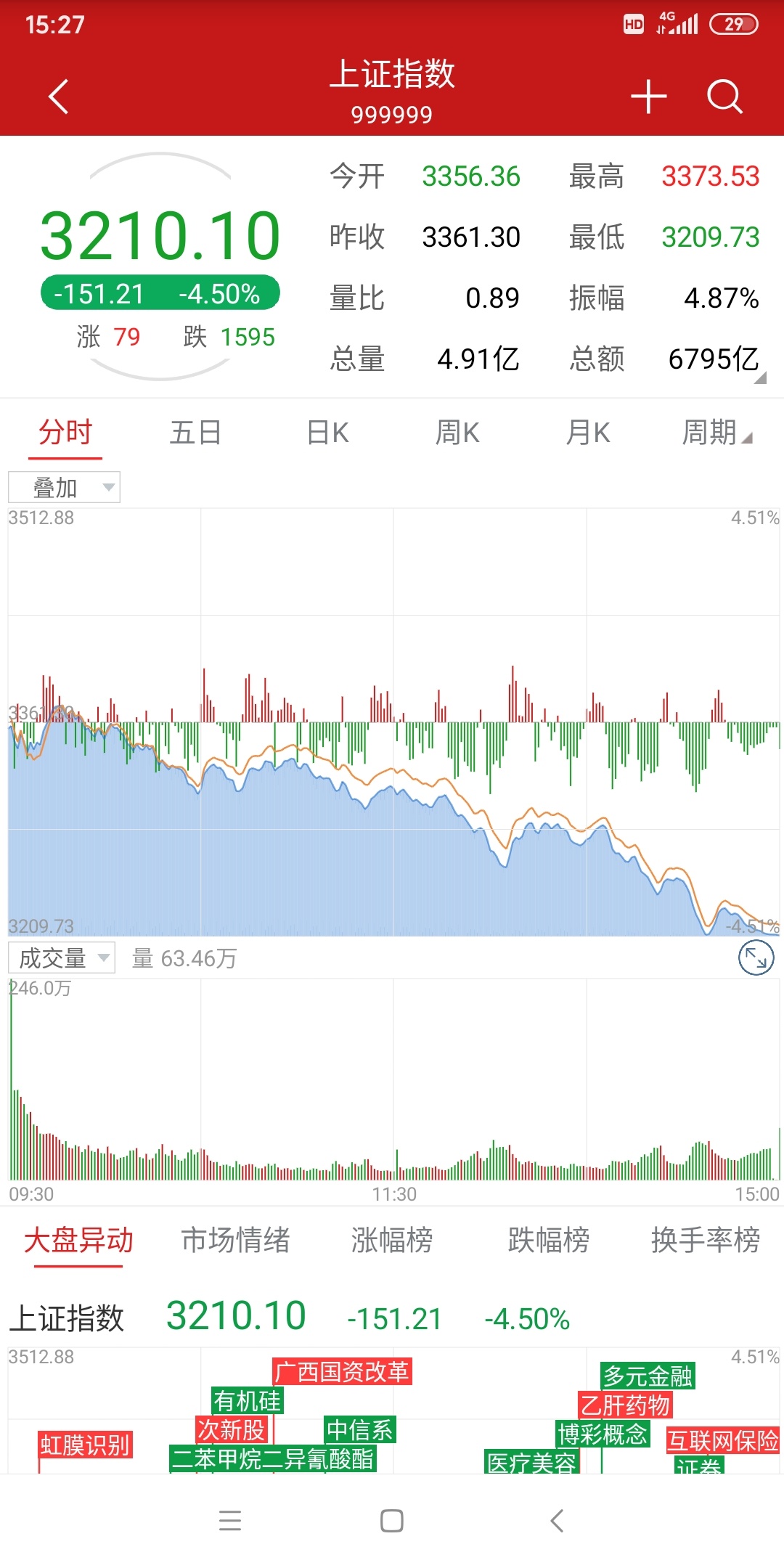The image size is (784, 1568).
Task: Open the 叠加 overlay dropdown
Action: click(x=64, y=487)
